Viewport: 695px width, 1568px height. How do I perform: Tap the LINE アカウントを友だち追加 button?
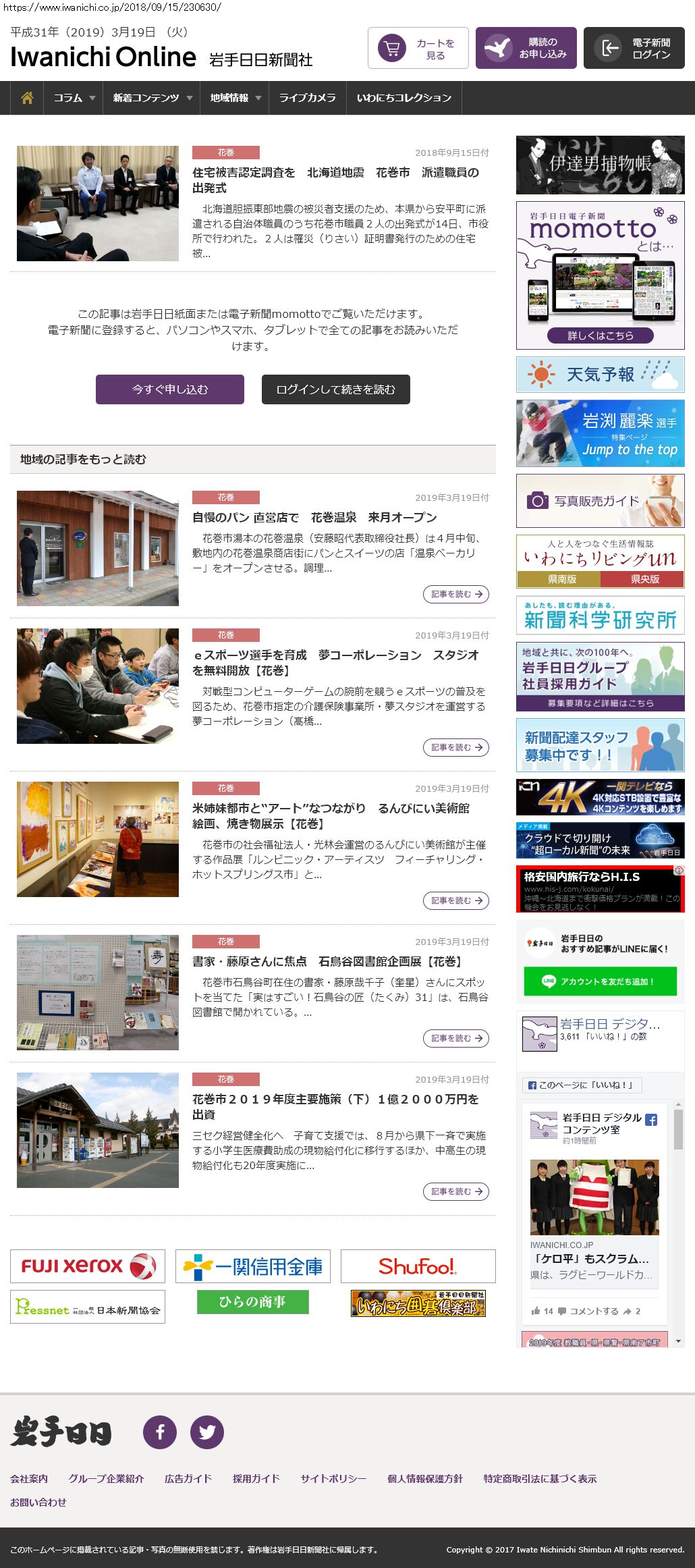600,981
